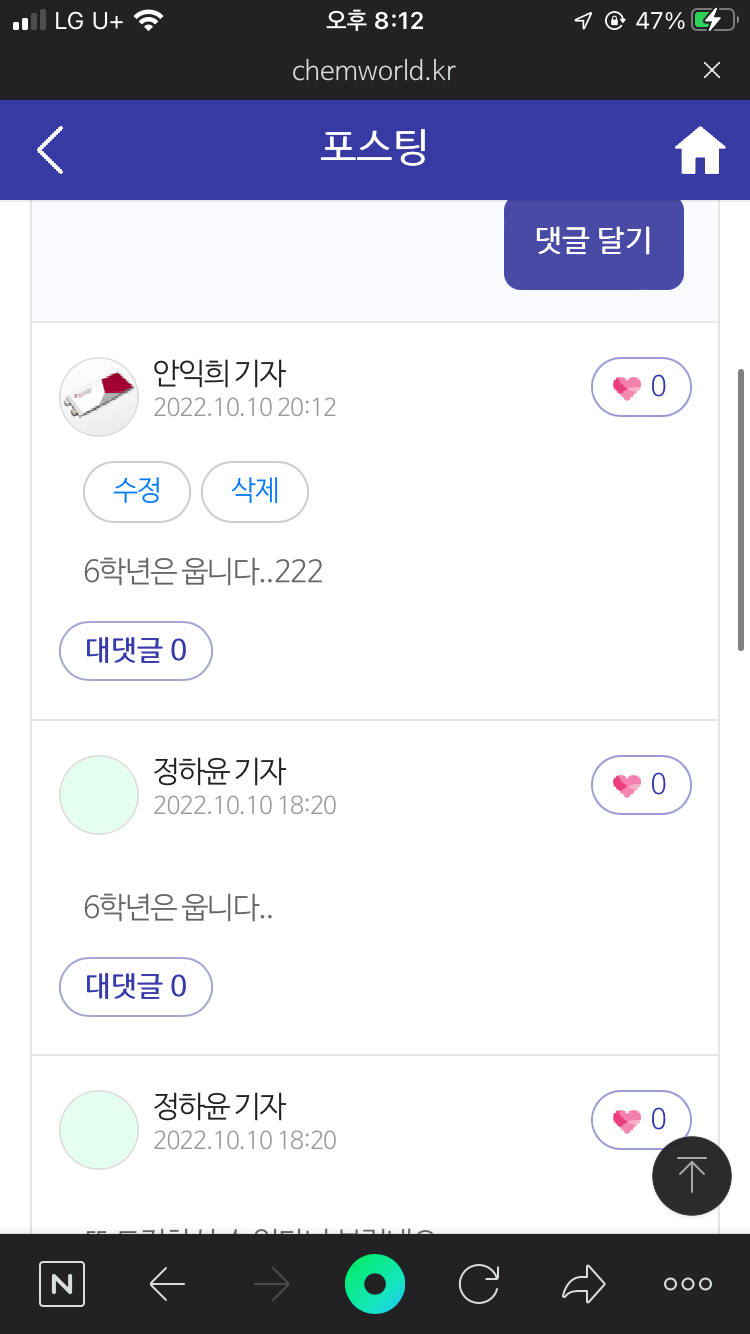The image size is (750, 1334).
Task: Jump to top with floating arrow button
Action: coord(691,1176)
